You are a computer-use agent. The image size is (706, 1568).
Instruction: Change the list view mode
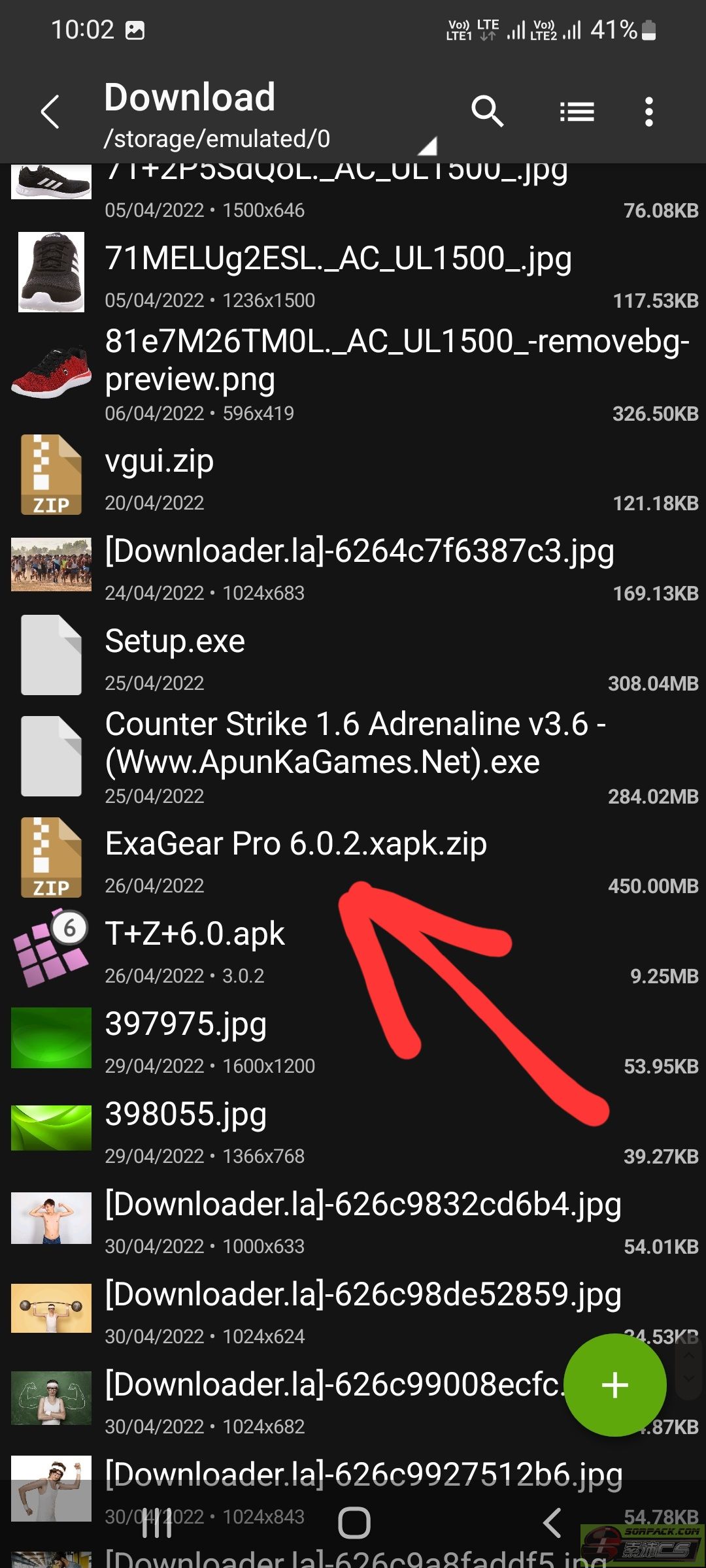577,112
